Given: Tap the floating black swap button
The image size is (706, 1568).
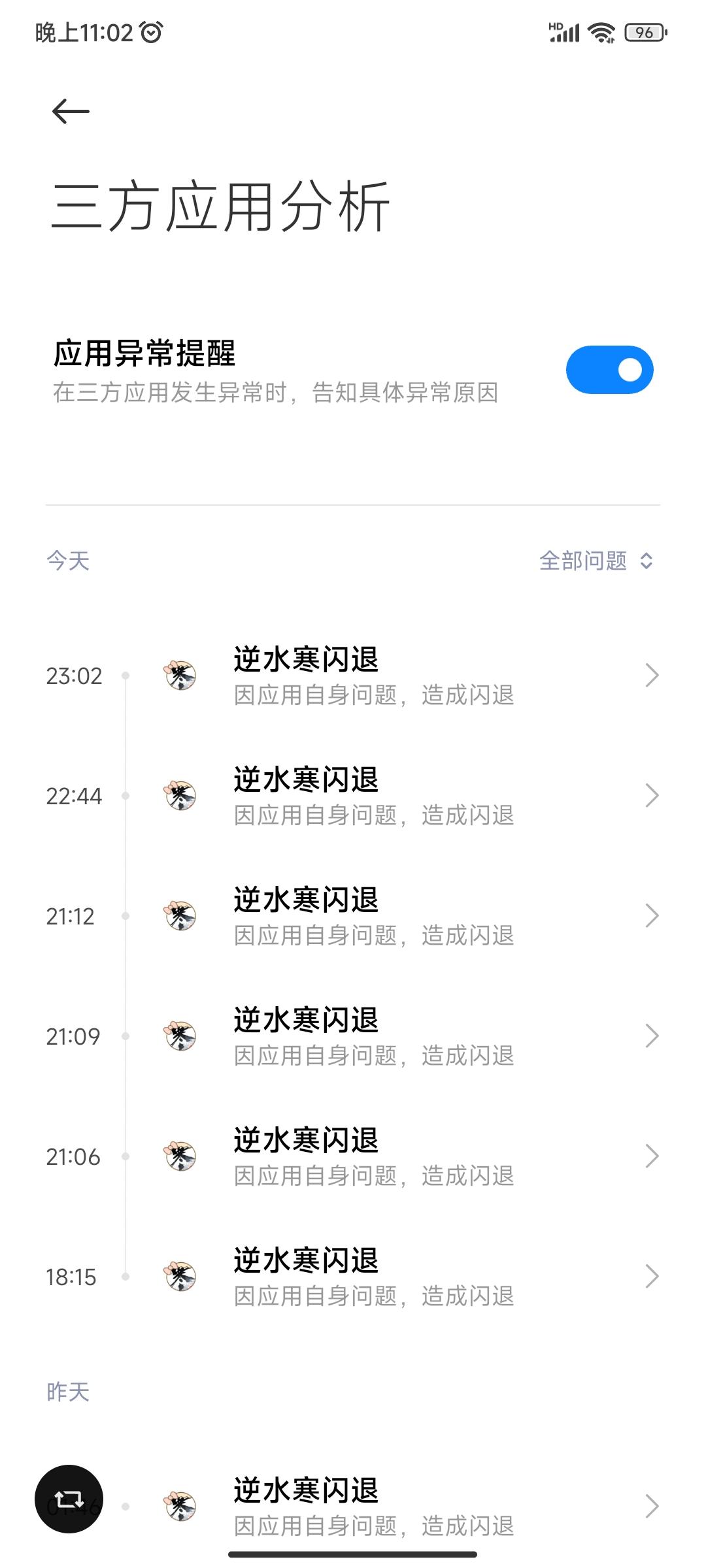Looking at the screenshot, I should [x=69, y=1499].
